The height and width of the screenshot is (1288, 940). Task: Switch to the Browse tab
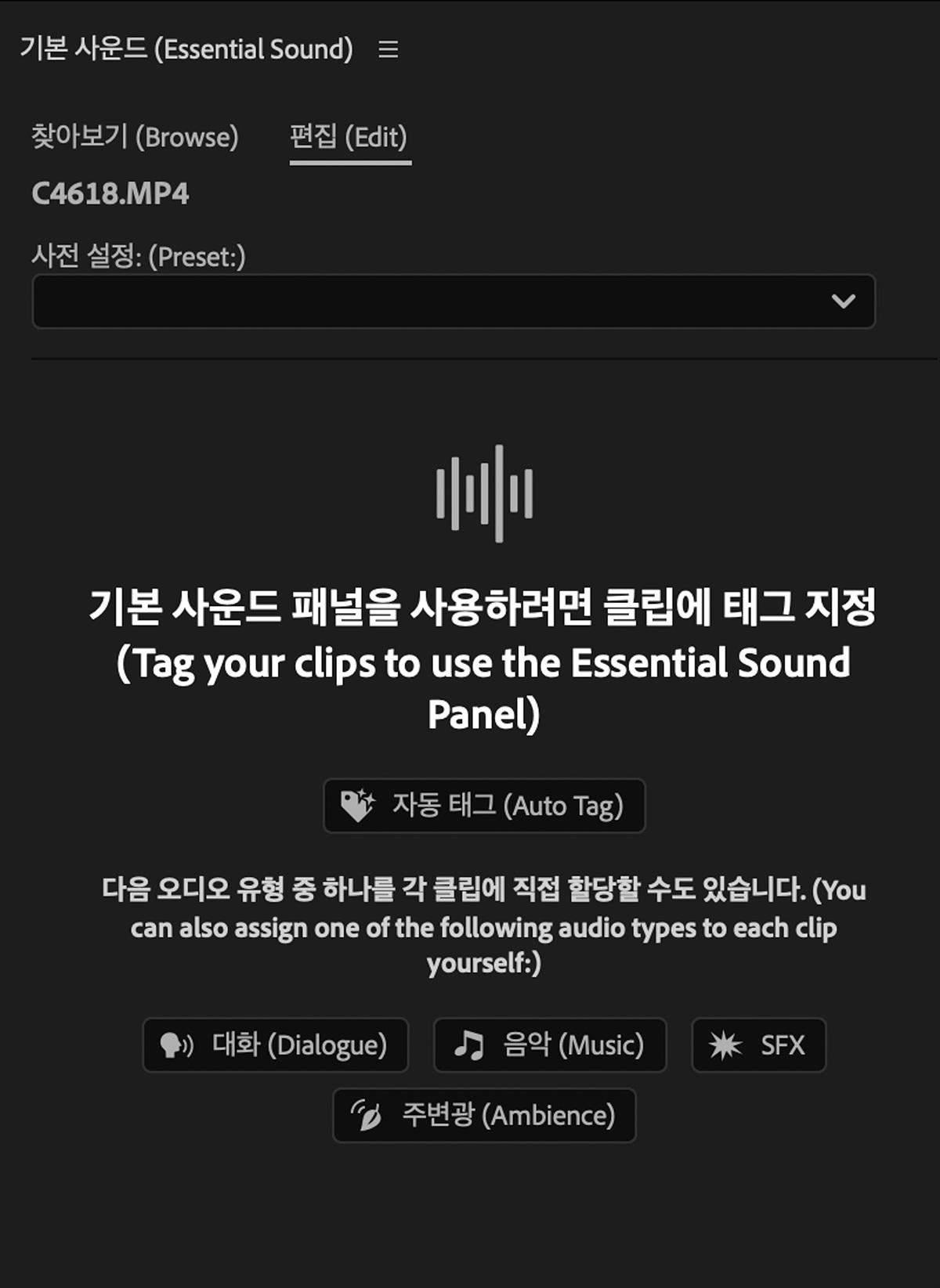pos(135,137)
